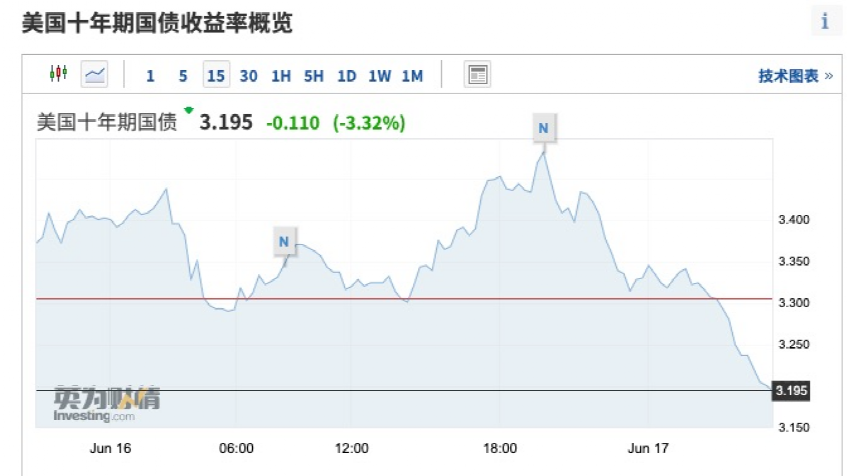The width and height of the screenshot is (848, 476).
Task: Open the 技术图表 link
Action: click(x=794, y=75)
